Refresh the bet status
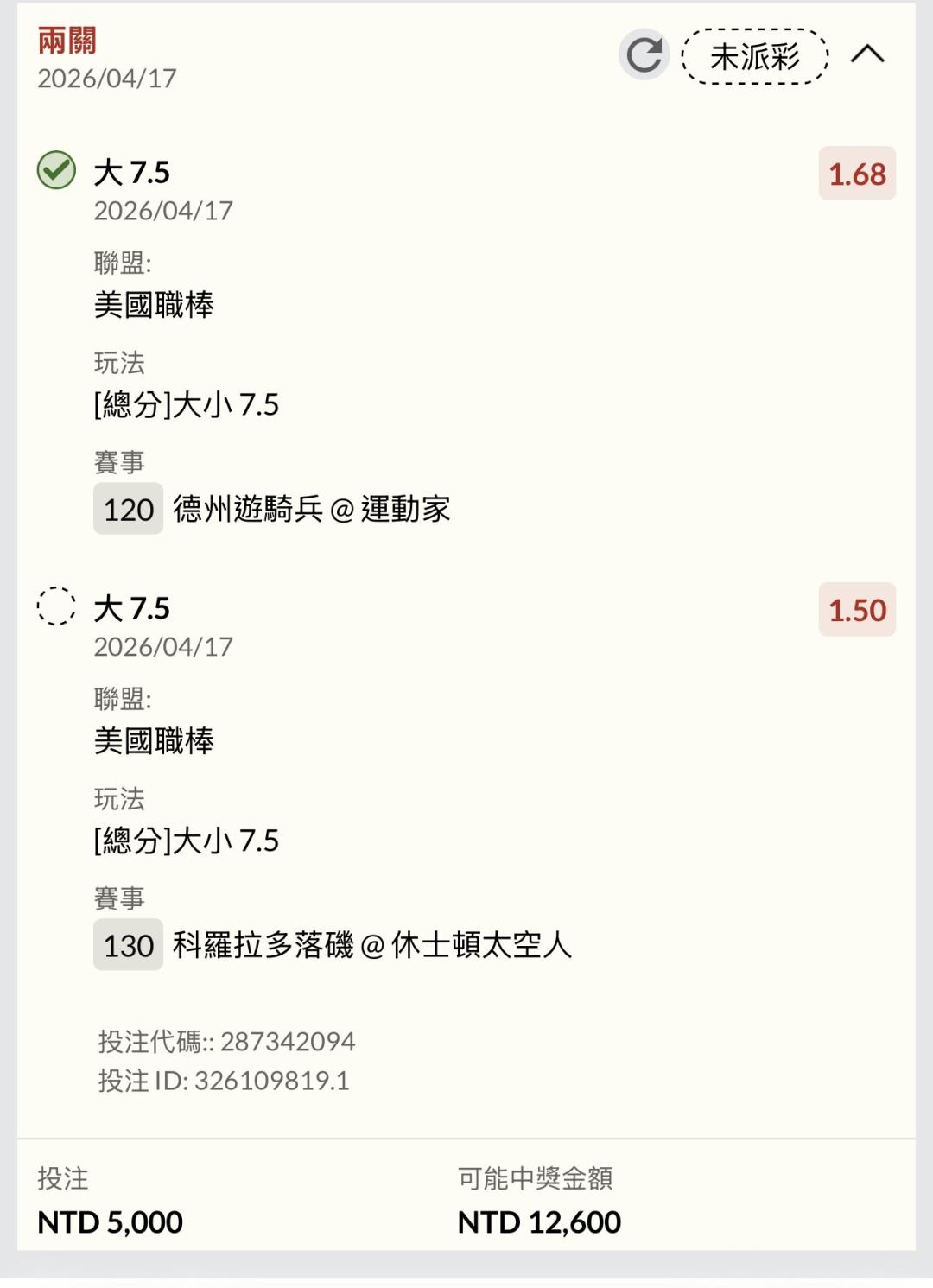This screenshot has height=1288, width=933. [x=644, y=55]
